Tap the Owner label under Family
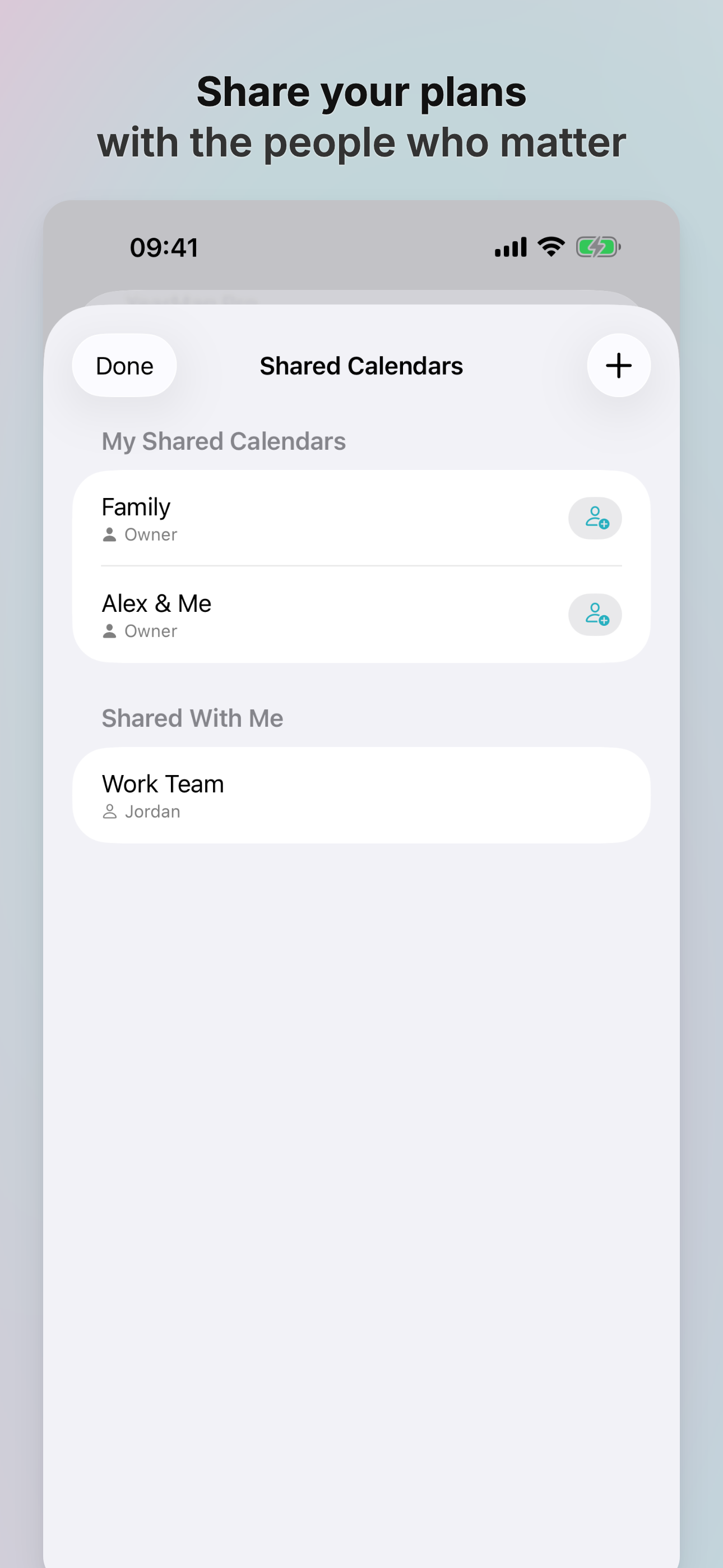This screenshot has width=723, height=1568. pyautogui.click(x=150, y=534)
